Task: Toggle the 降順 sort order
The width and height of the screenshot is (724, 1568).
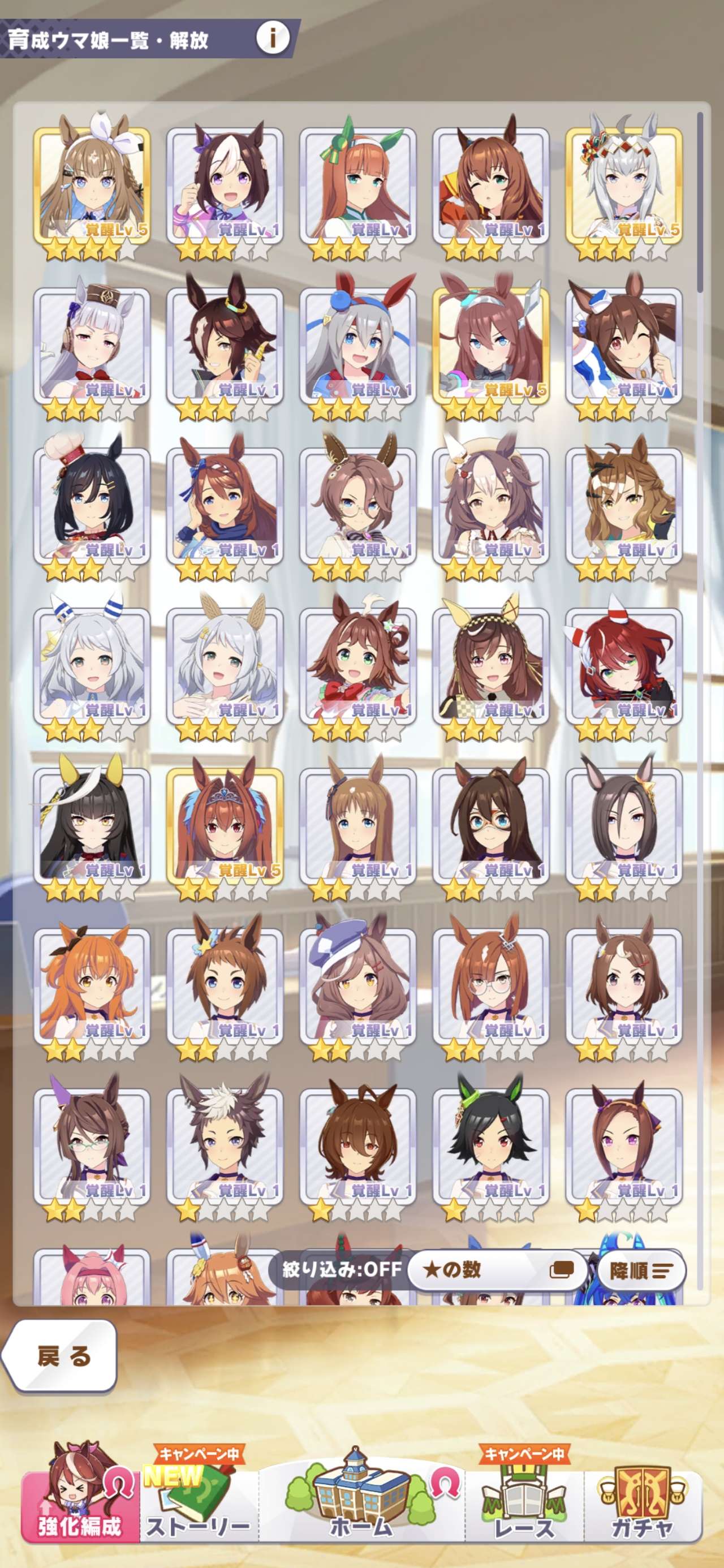Action: click(x=641, y=1270)
